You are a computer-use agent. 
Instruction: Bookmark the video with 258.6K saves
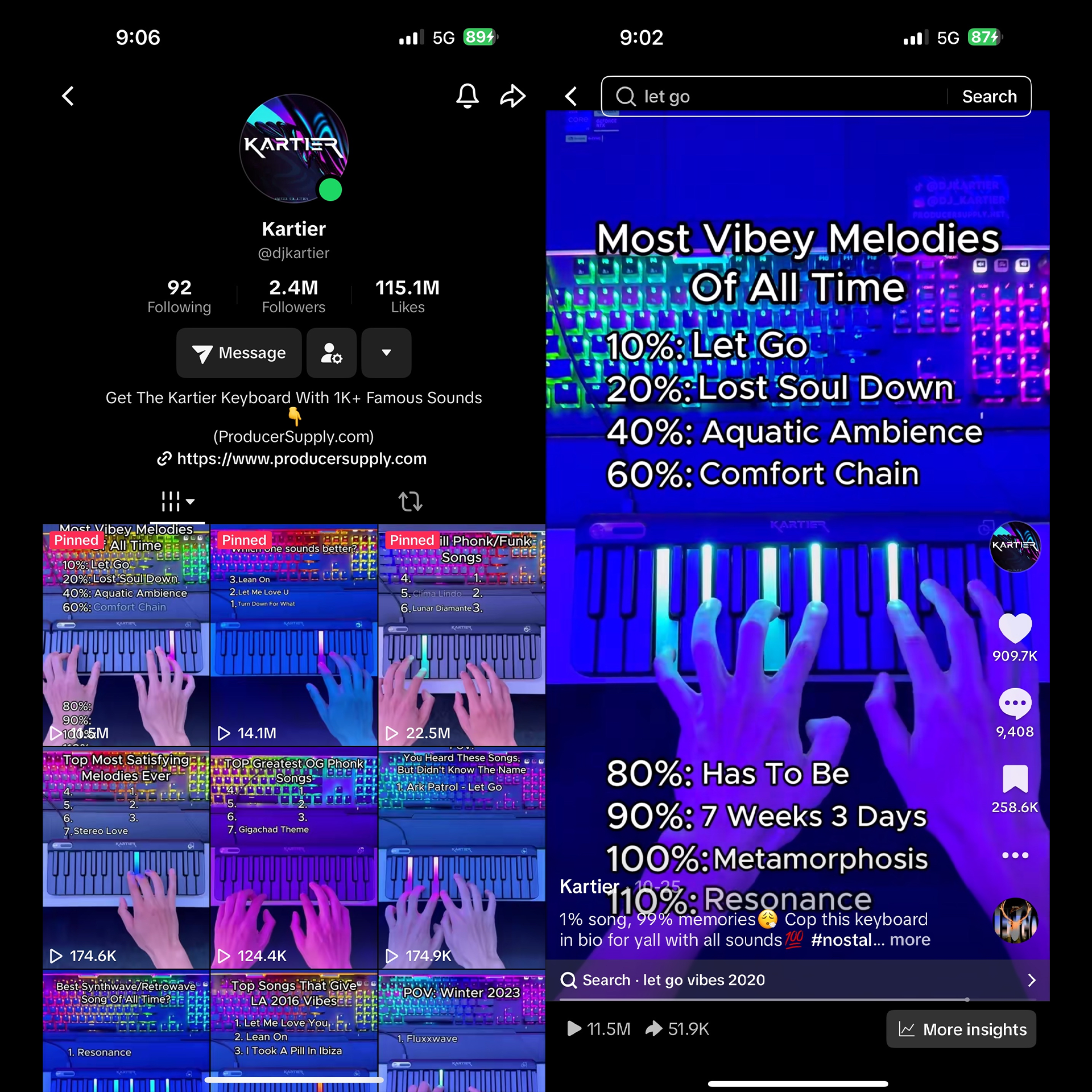point(1015,779)
